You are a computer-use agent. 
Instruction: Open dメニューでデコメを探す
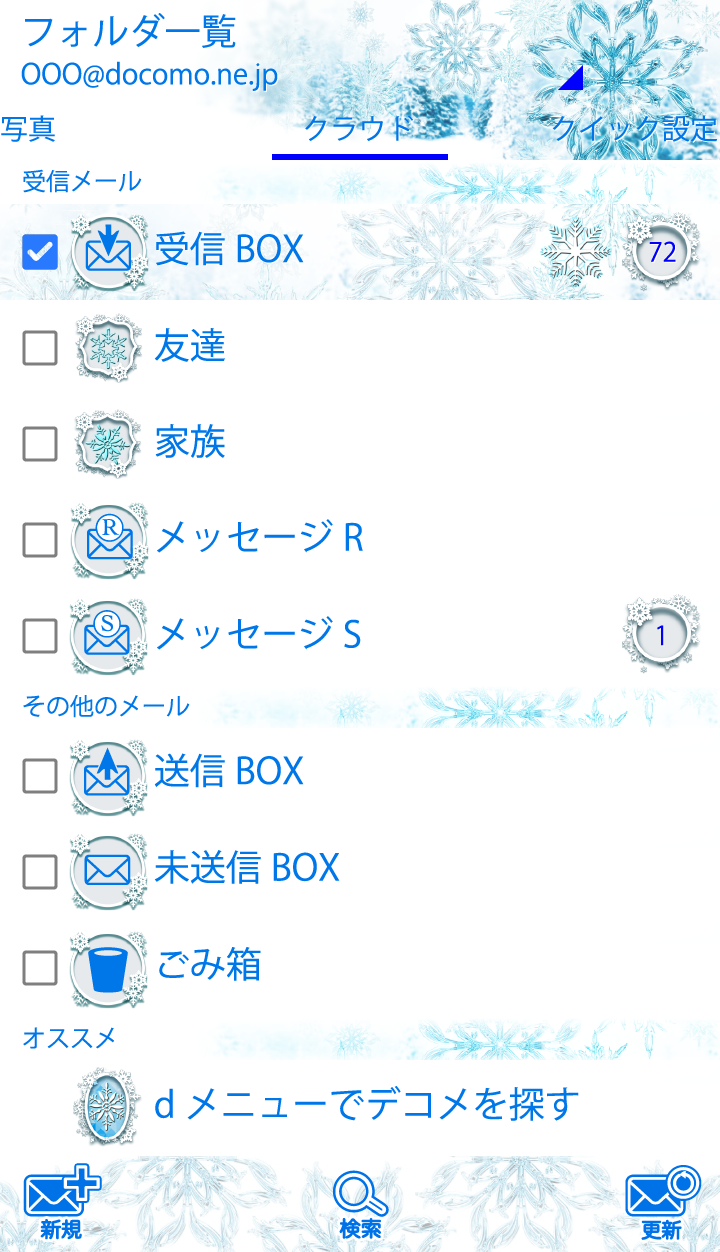tap(366, 1106)
